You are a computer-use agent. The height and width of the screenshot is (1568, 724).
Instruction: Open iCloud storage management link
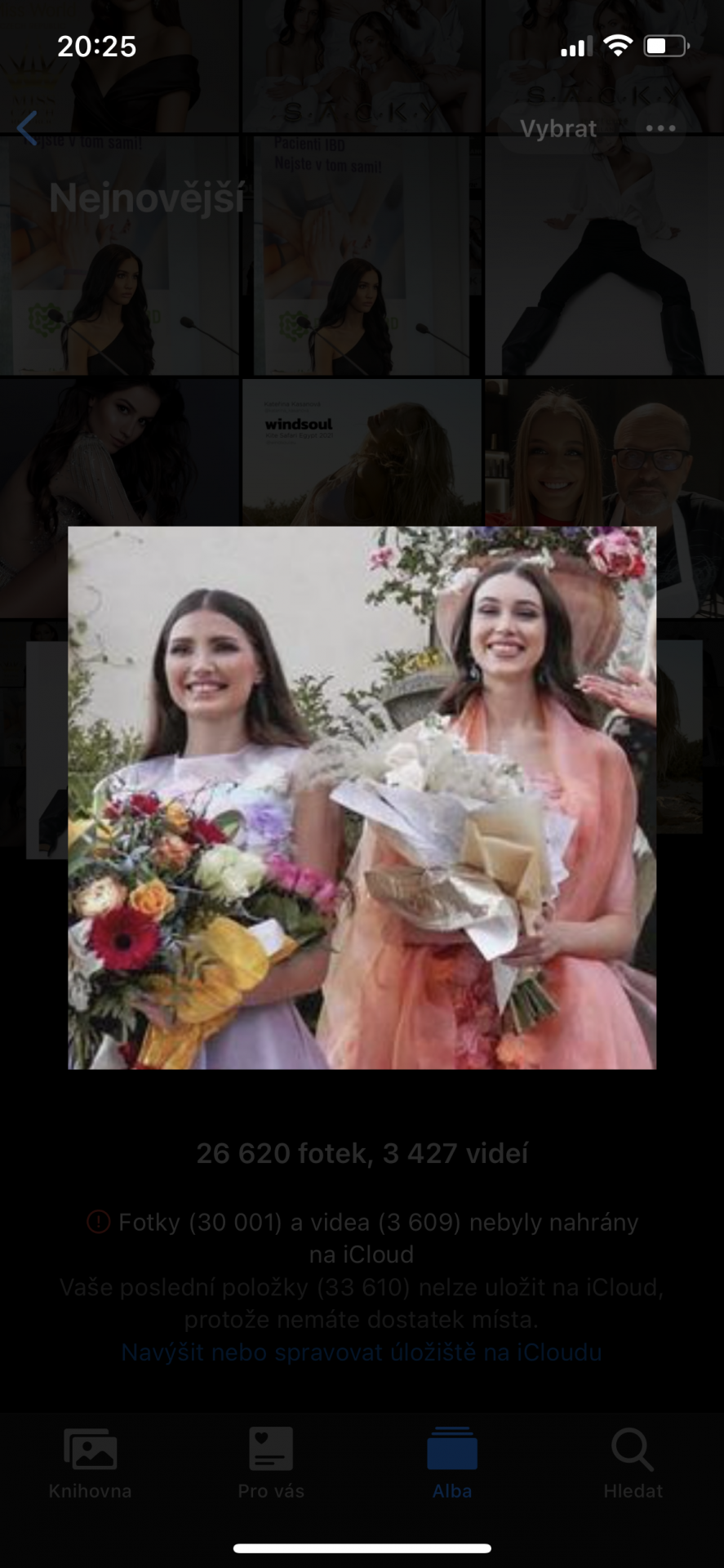[x=362, y=1352]
